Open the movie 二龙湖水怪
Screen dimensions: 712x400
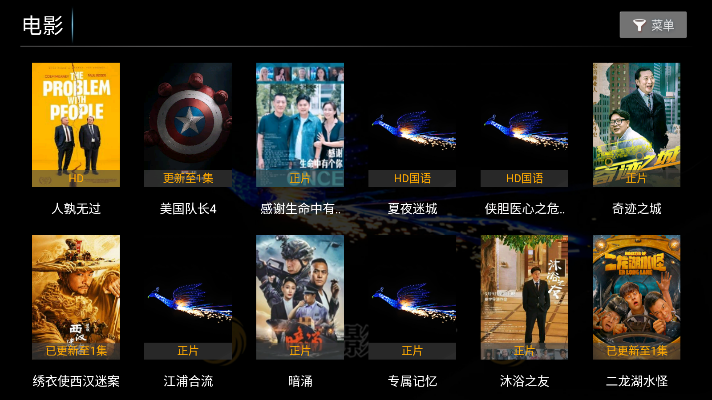pos(636,297)
